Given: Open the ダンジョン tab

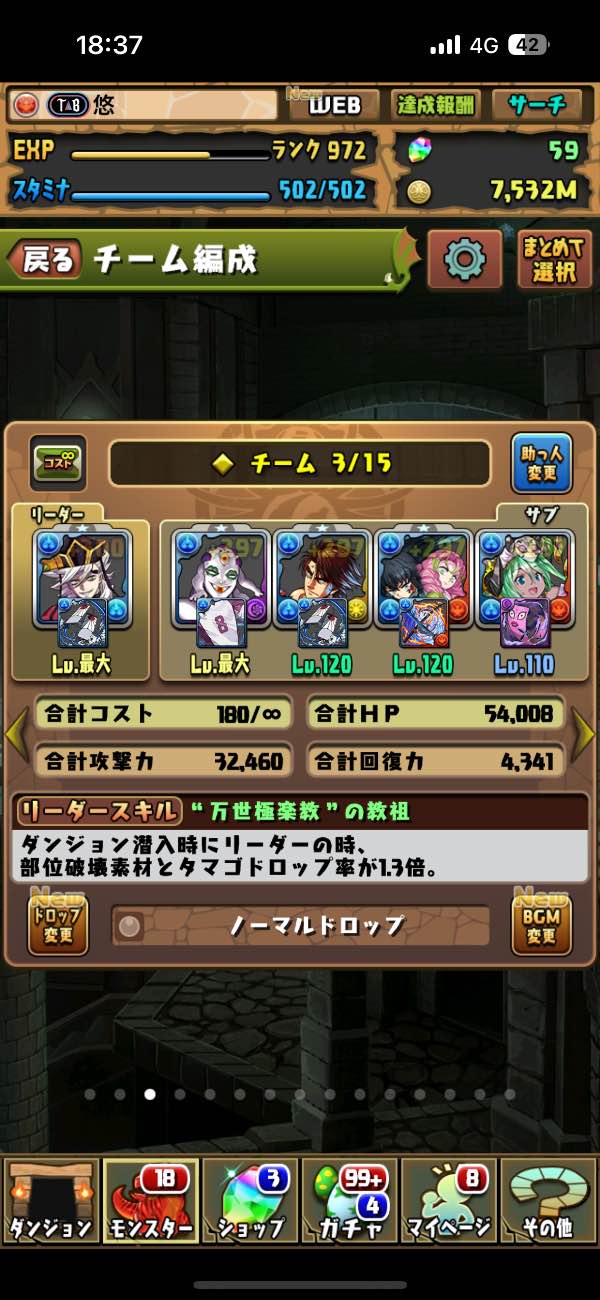Looking at the screenshot, I should [50, 1200].
